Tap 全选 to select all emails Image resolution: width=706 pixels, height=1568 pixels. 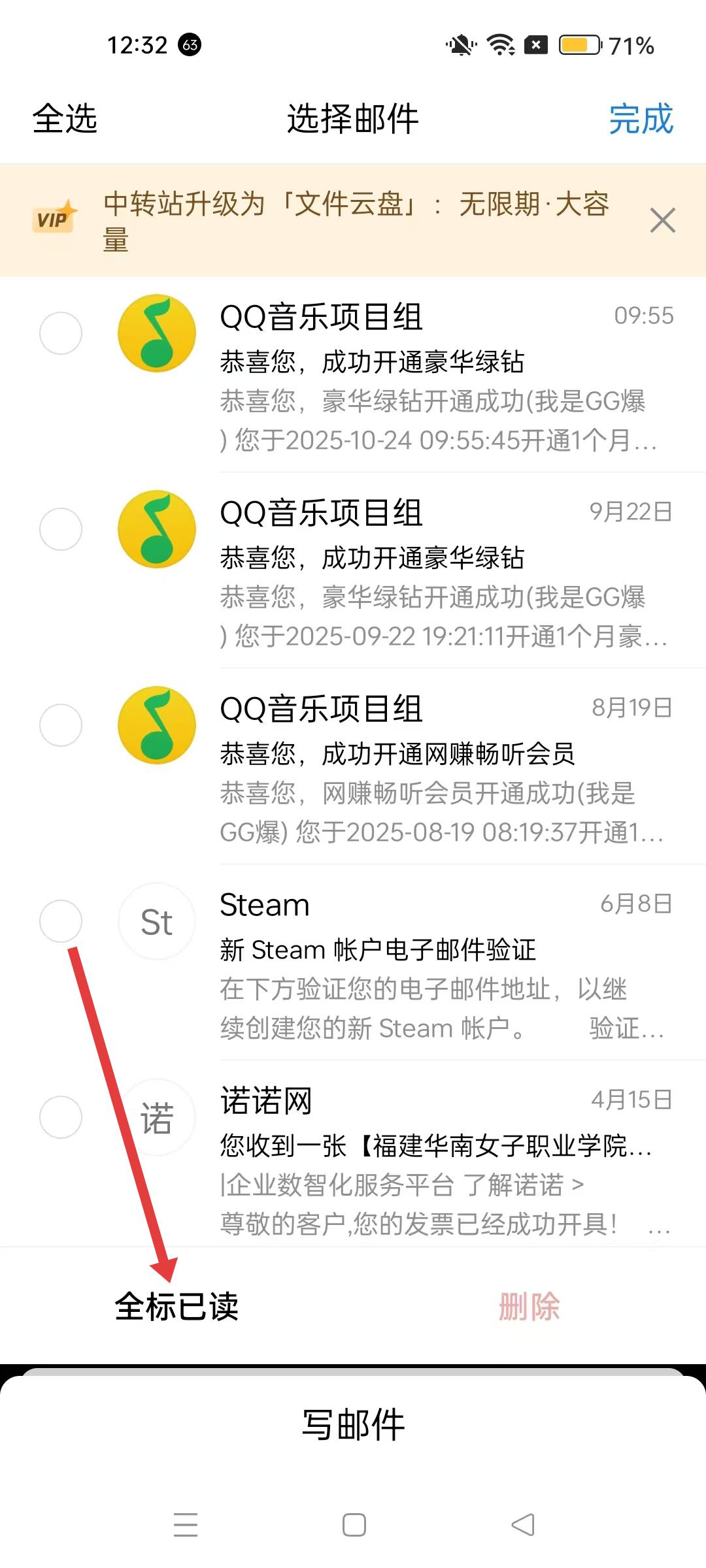[x=65, y=119]
